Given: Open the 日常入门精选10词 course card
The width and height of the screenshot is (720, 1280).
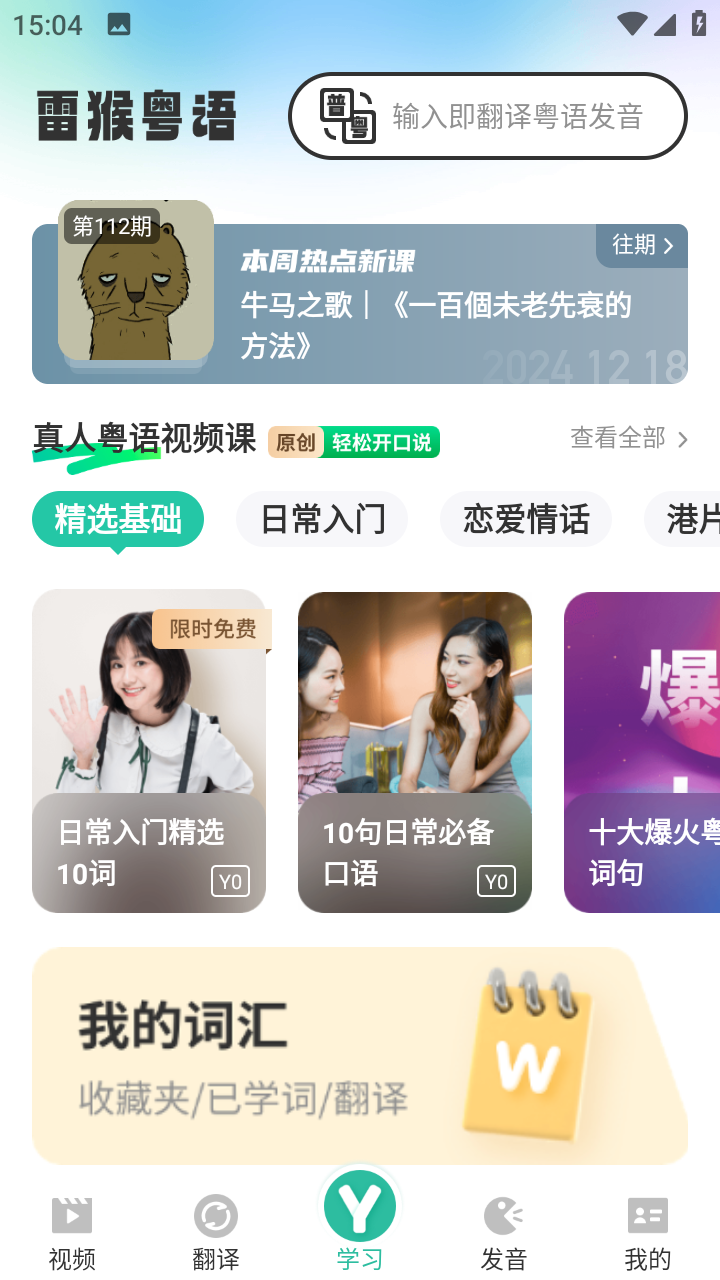Looking at the screenshot, I should click(x=149, y=752).
